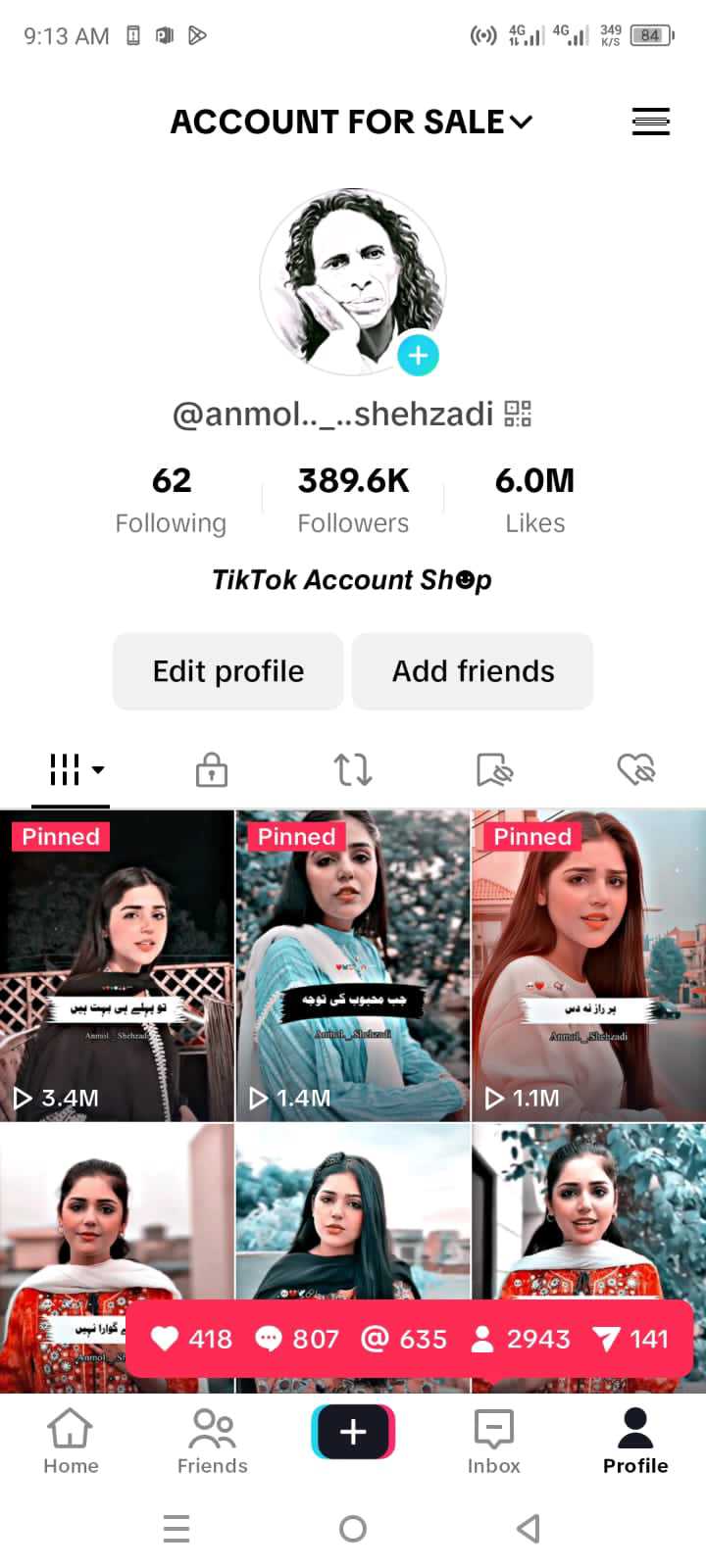Open the private liked videos heart tab

[x=635, y=769]
